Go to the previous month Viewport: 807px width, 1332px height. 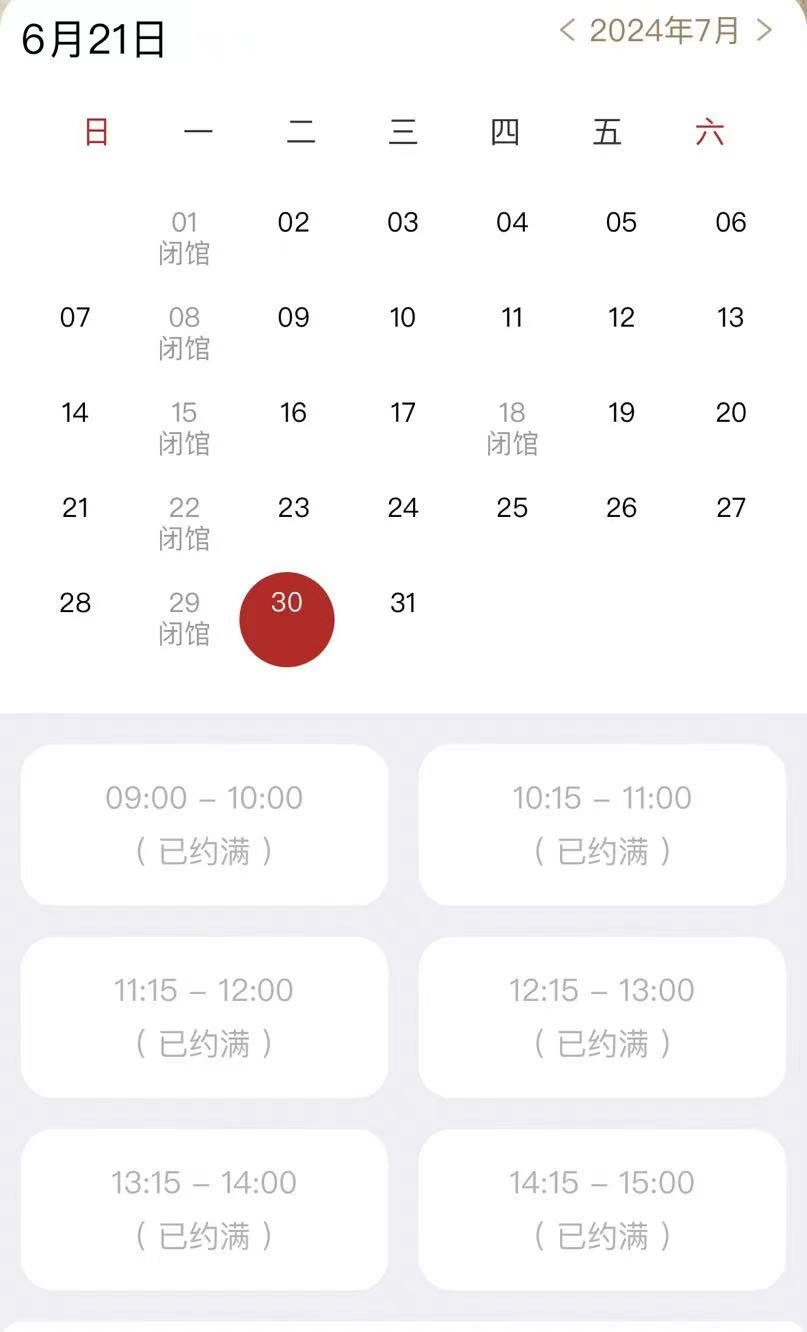[567, 30]
